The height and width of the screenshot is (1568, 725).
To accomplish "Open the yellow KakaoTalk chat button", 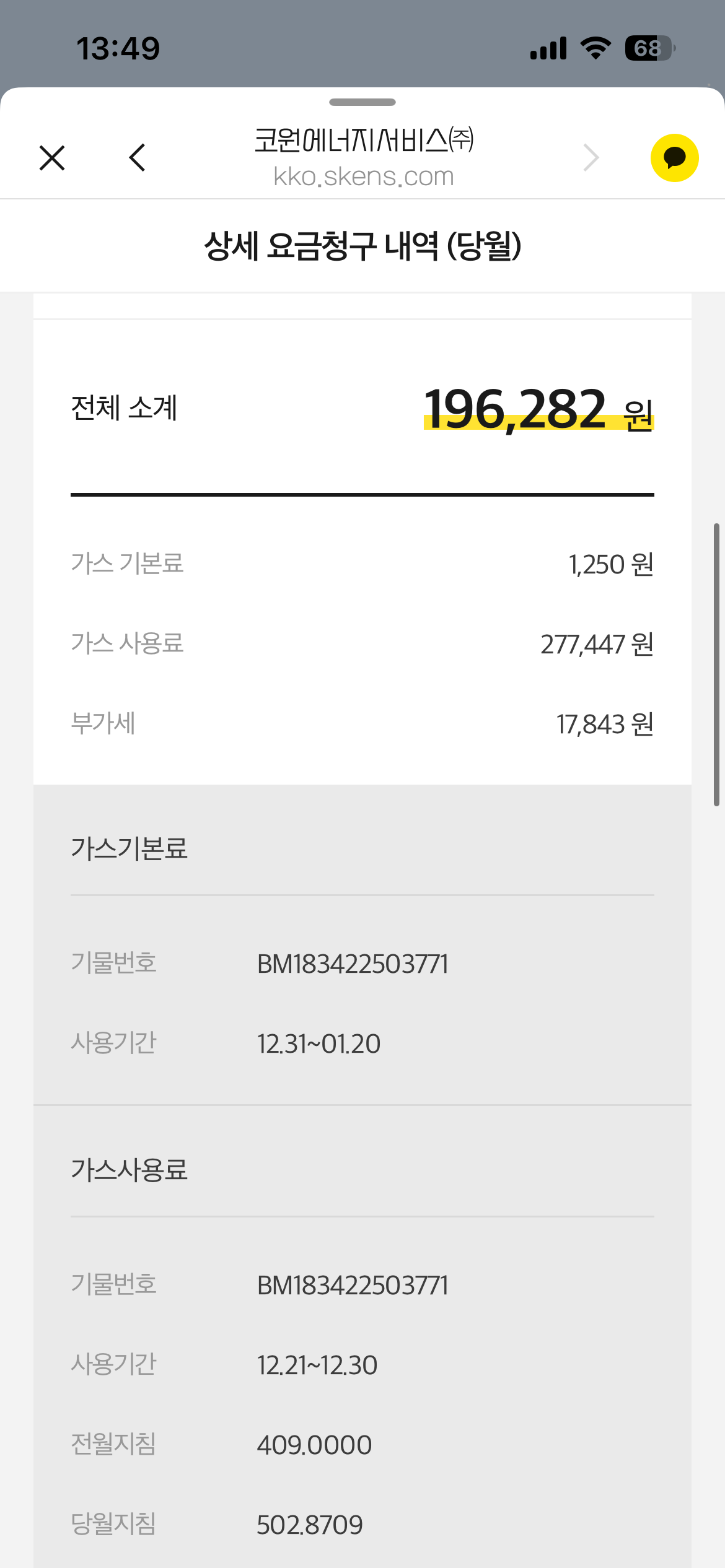I will (675, 158).
